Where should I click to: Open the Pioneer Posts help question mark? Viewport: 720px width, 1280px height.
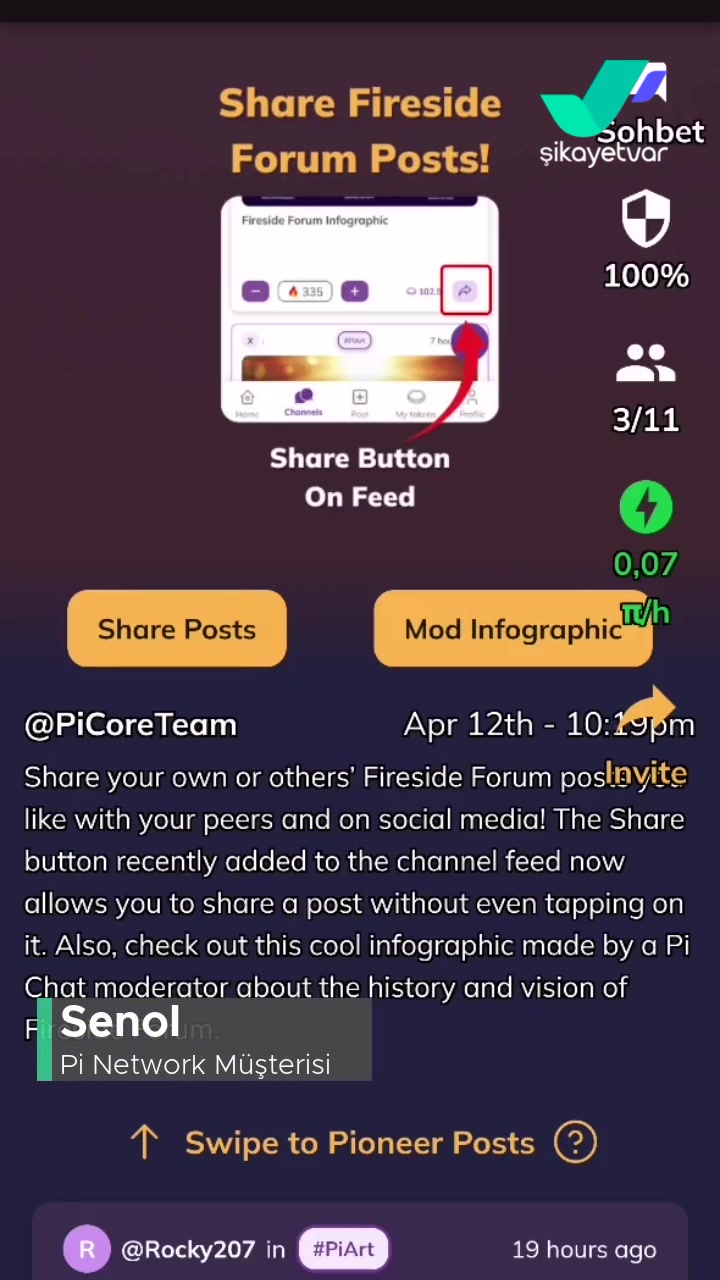pyautogui.click(x=575, y=1142)
